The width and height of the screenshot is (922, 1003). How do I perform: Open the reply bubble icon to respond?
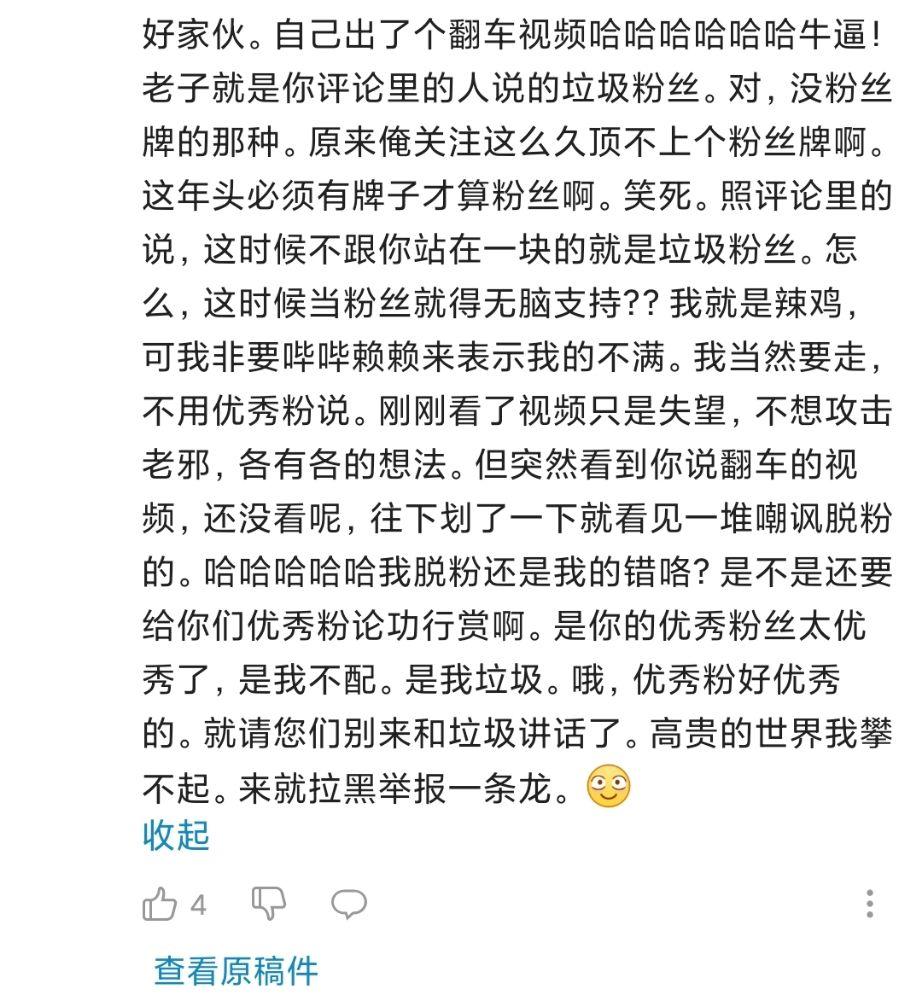[349, 901]
